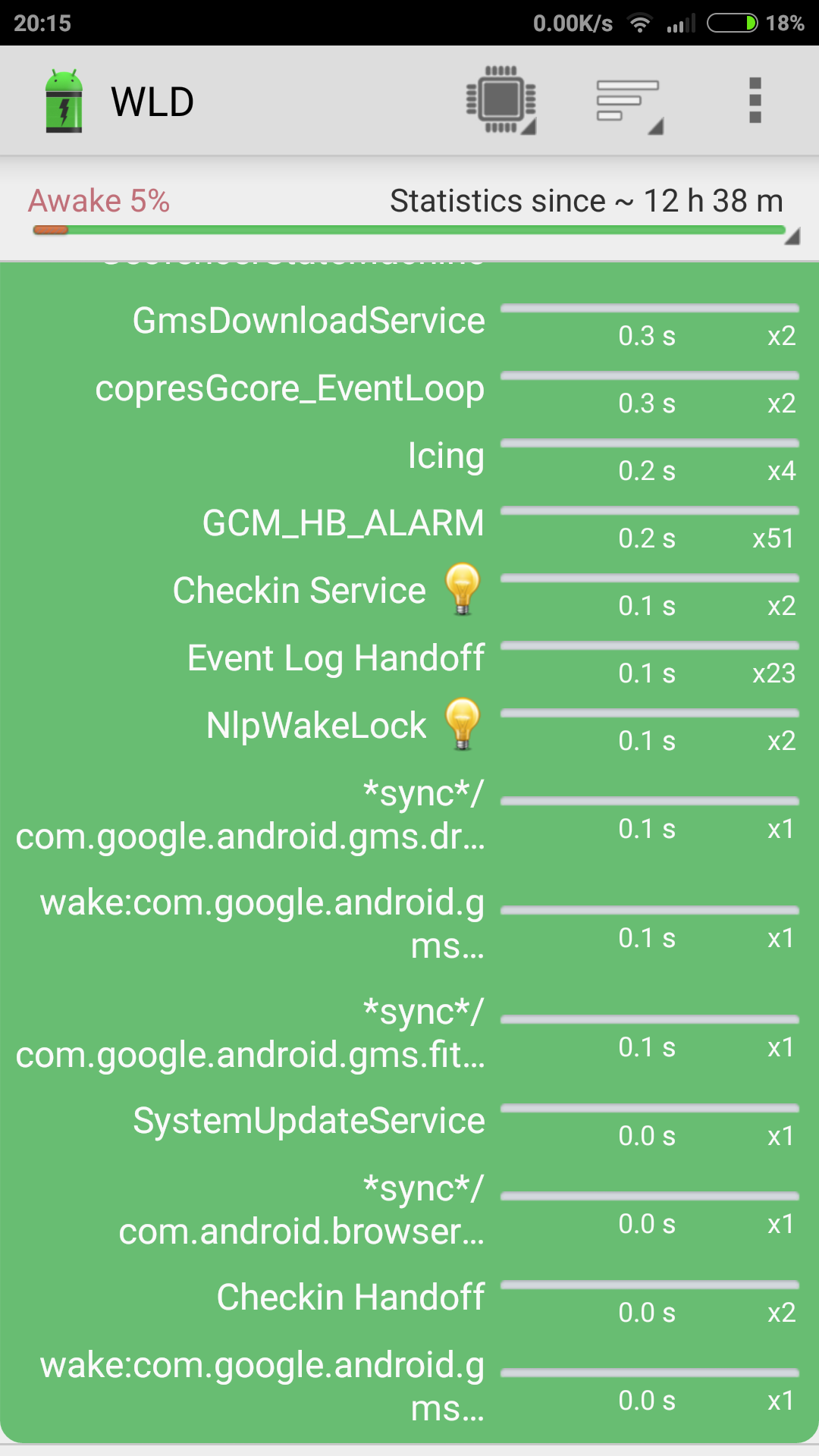Open the *sync*/com.android.browser entry
The image size is (819, 1456).
409,1210
